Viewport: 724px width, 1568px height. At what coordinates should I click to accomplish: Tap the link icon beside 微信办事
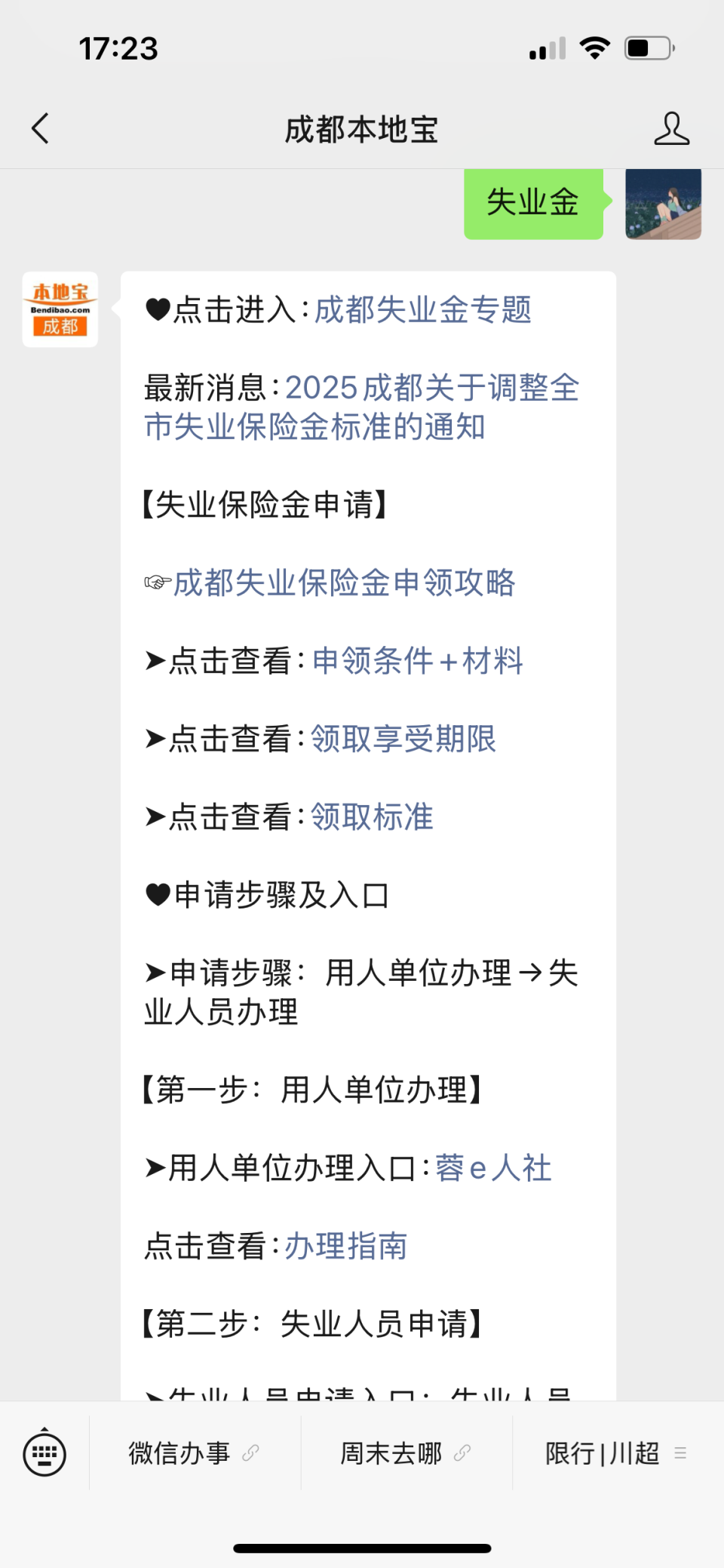(x=249, y=1453)
